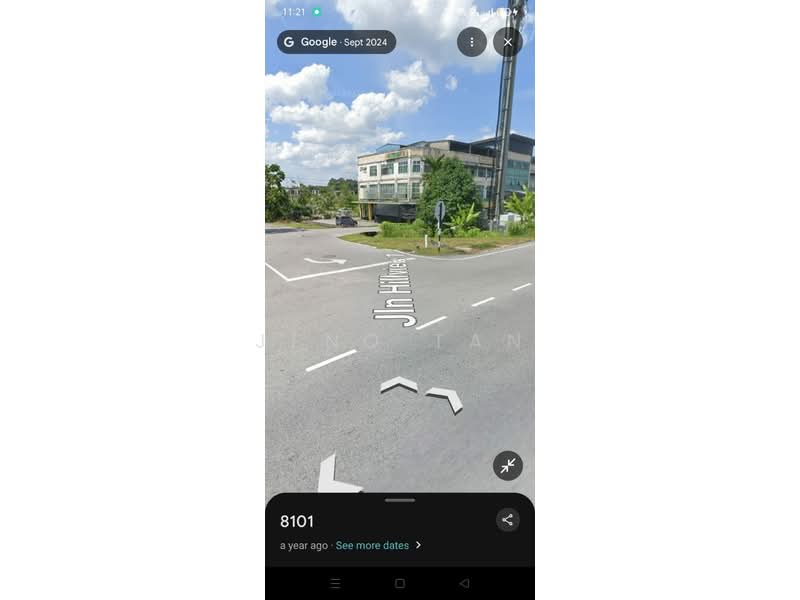This screenshot has height=600, width=800.
Task: Go to home screen via navigation bar
Action: [x=400, y=583]
